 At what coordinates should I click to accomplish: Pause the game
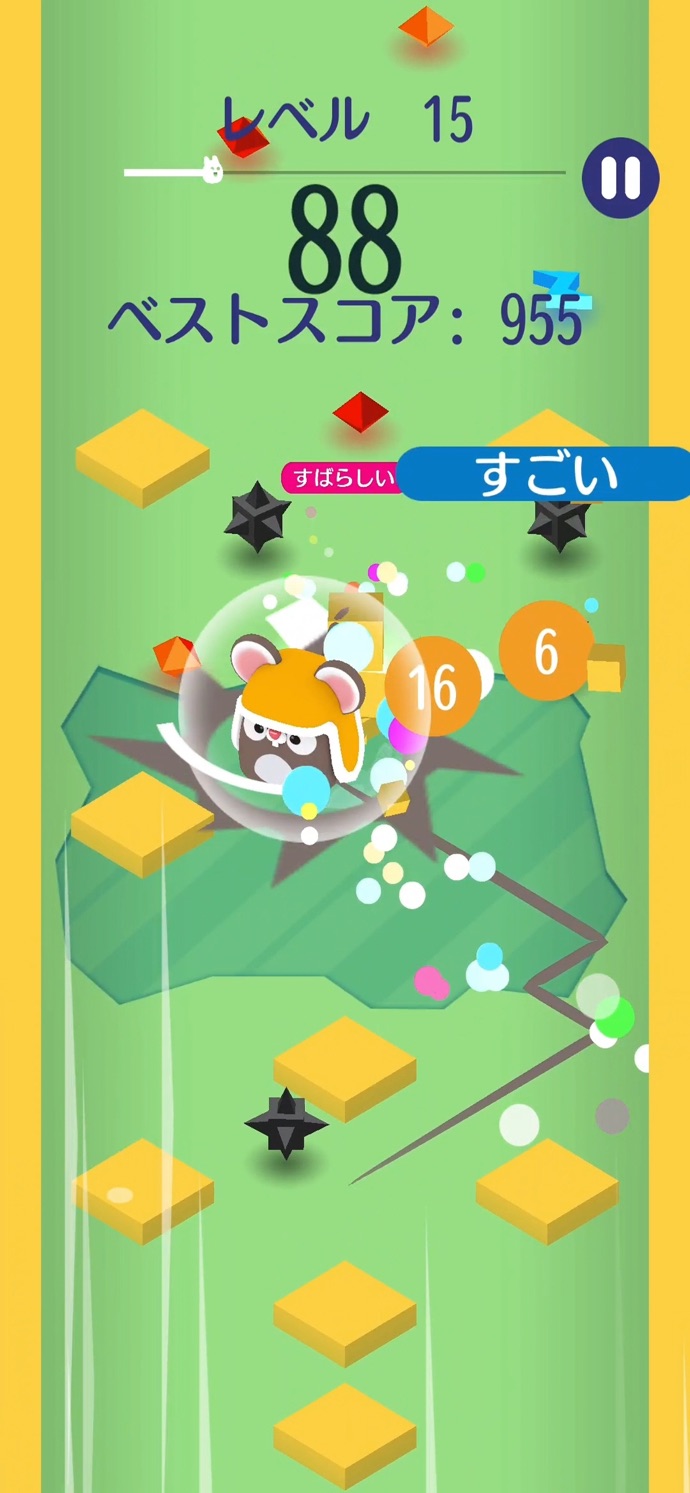click(620, 178)
